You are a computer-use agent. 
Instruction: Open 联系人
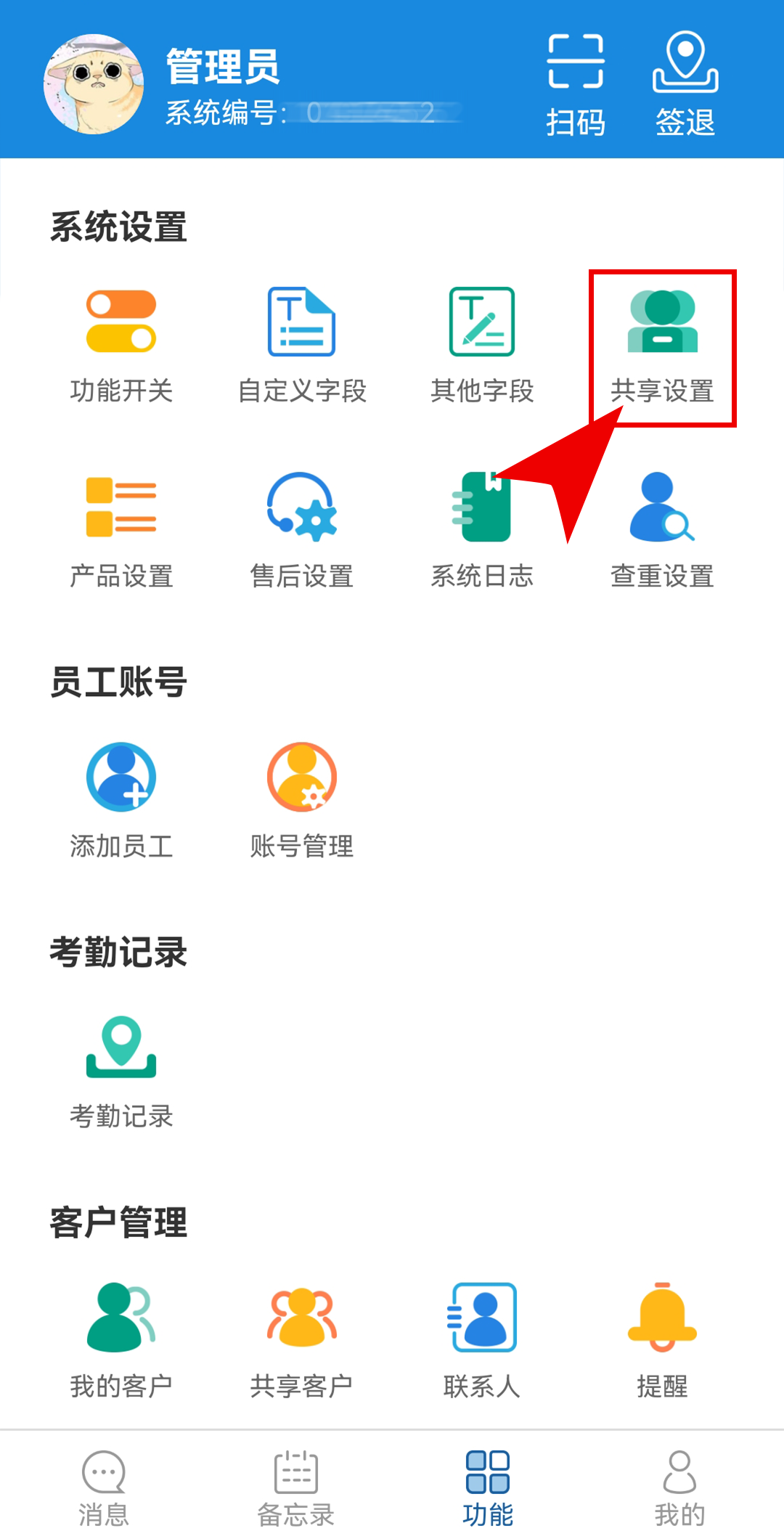(x=482, y=1339)
